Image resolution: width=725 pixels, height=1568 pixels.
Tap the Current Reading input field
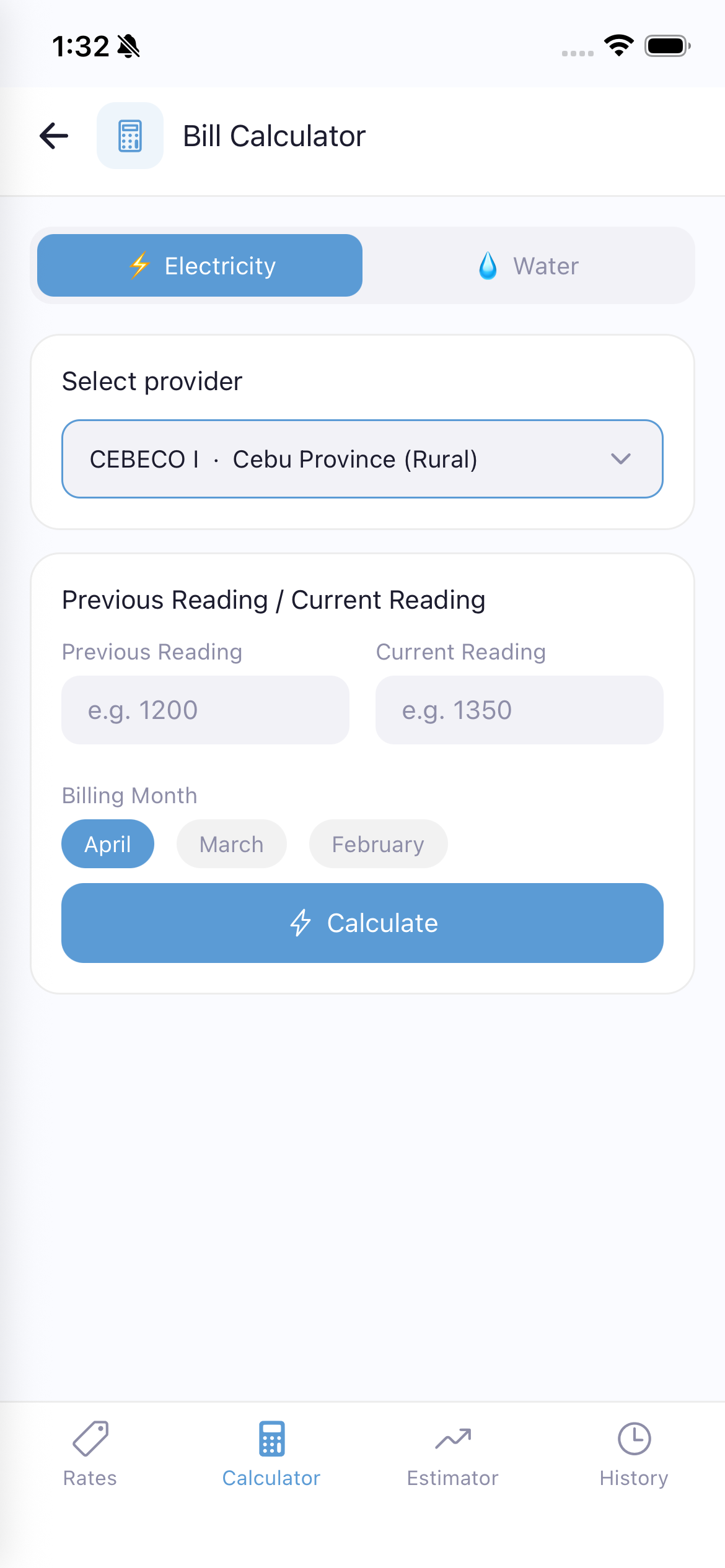[x=519, y=710]
